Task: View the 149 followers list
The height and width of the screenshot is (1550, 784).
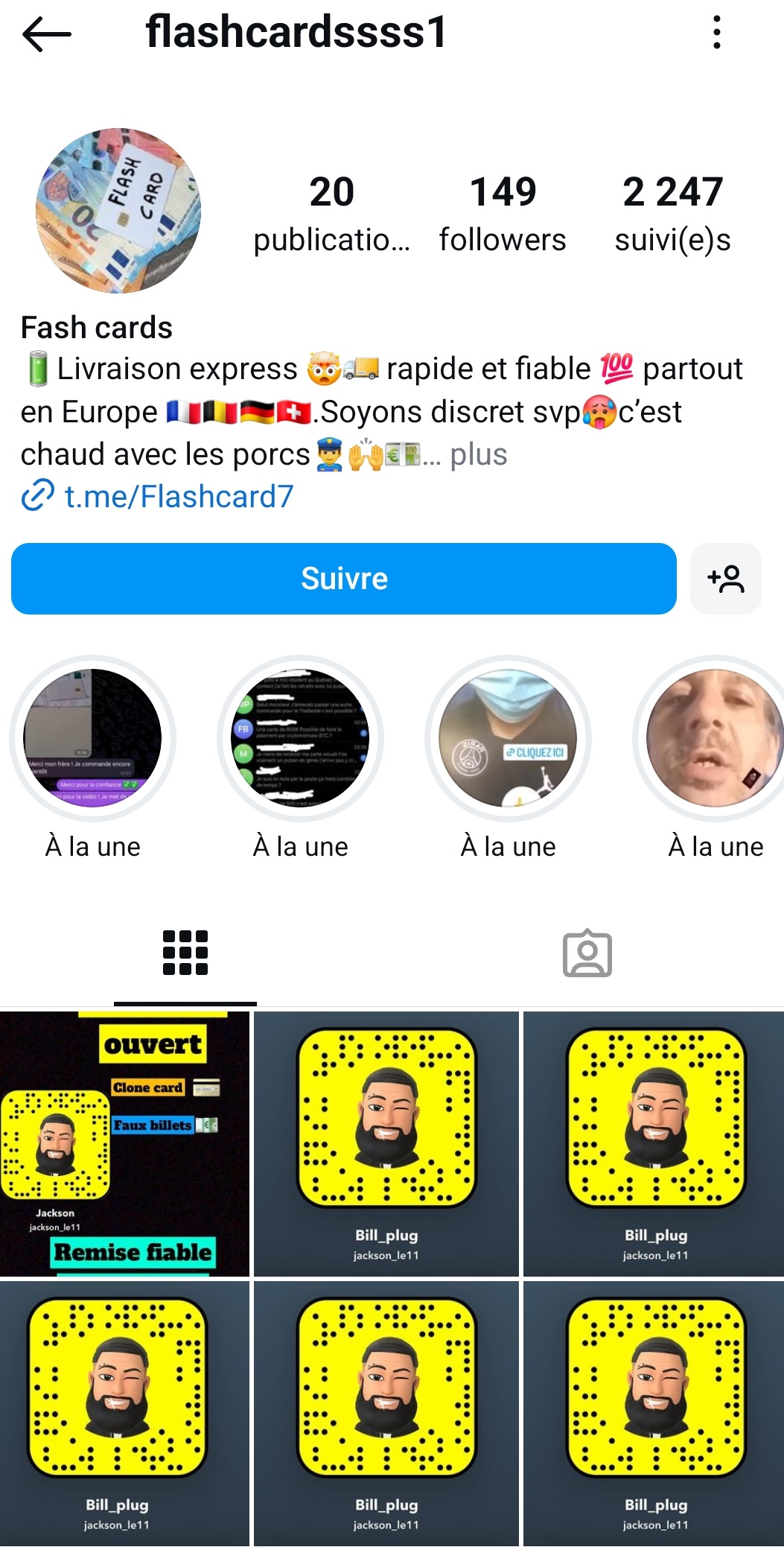Action: (503, 212)
